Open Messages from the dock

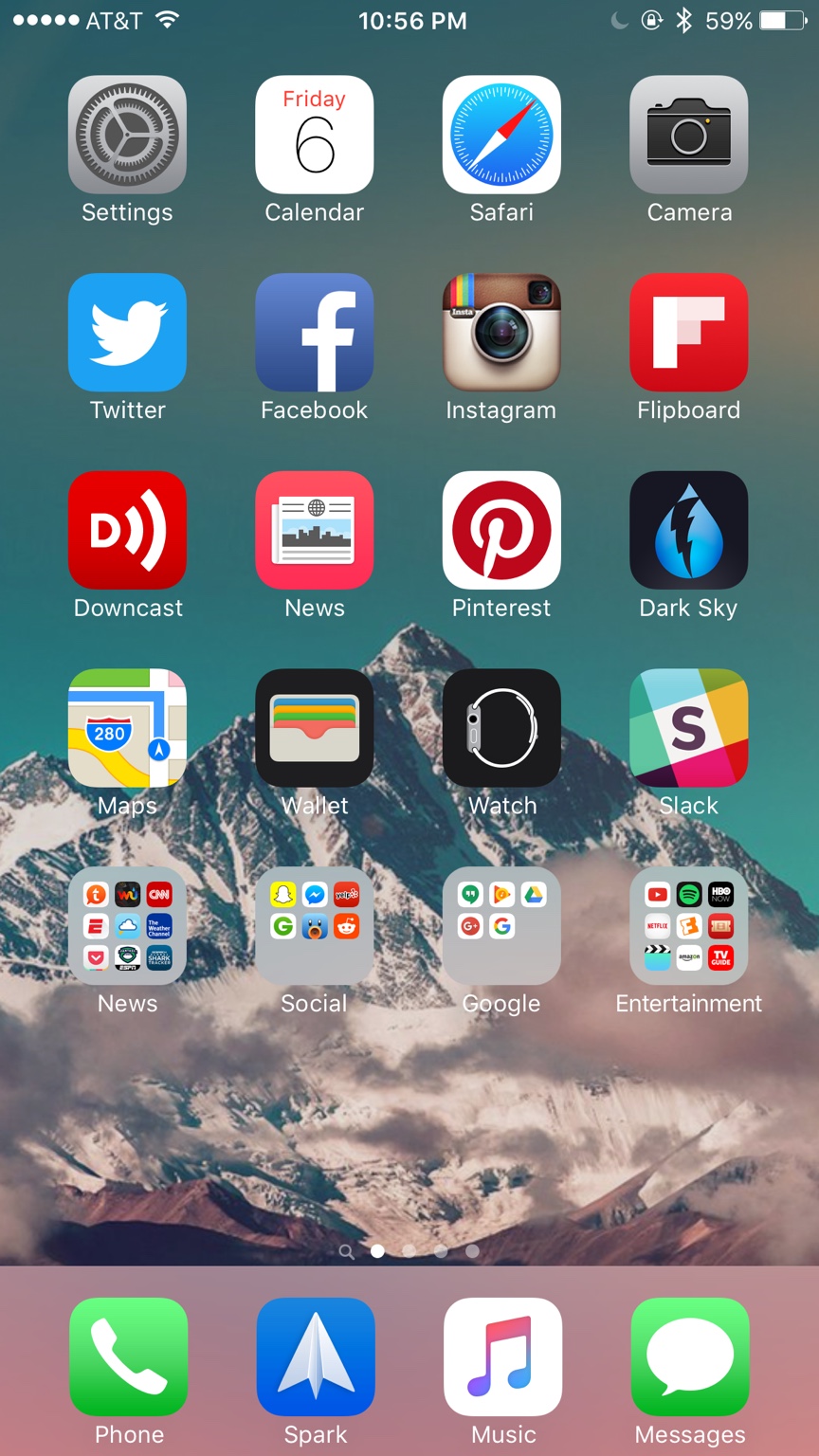(690, 1356)
